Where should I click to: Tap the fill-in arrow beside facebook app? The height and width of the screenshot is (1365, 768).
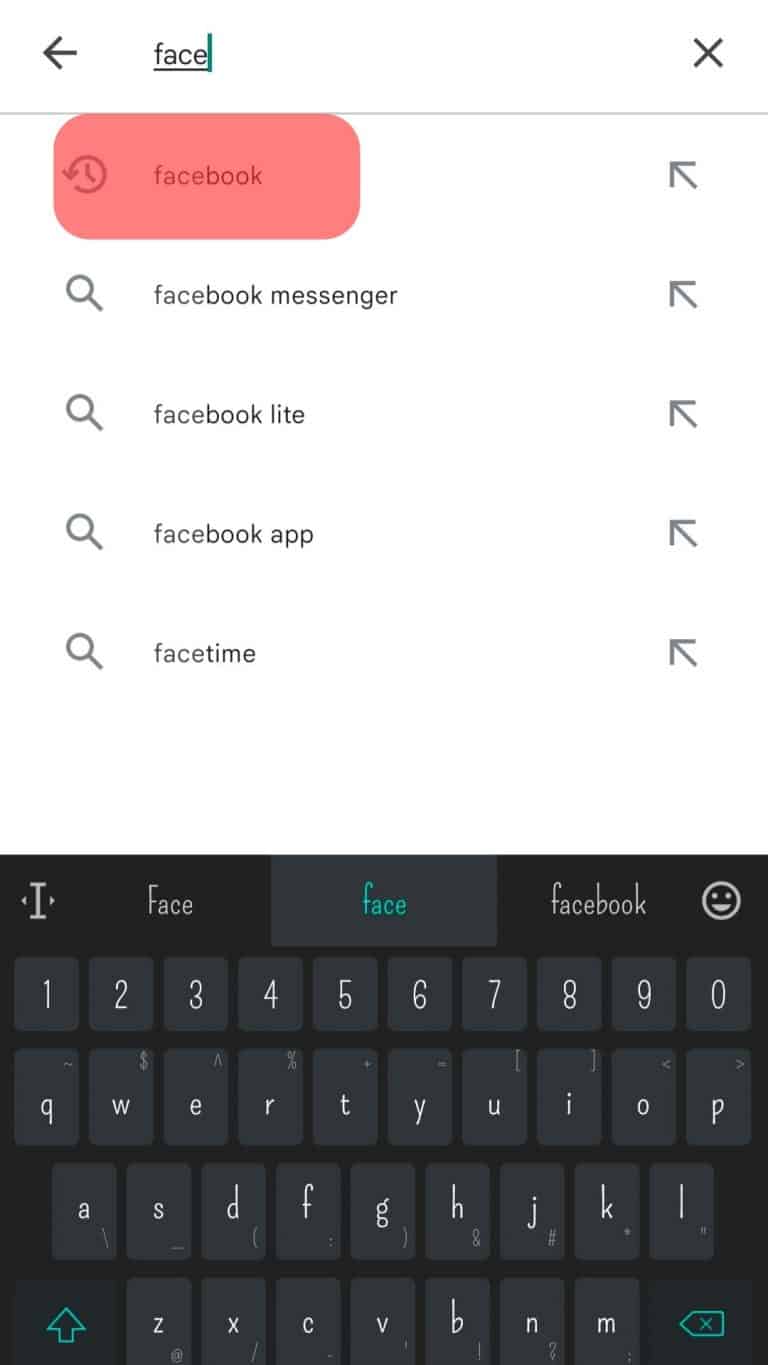pyautogui.click(x=682, y=532)
